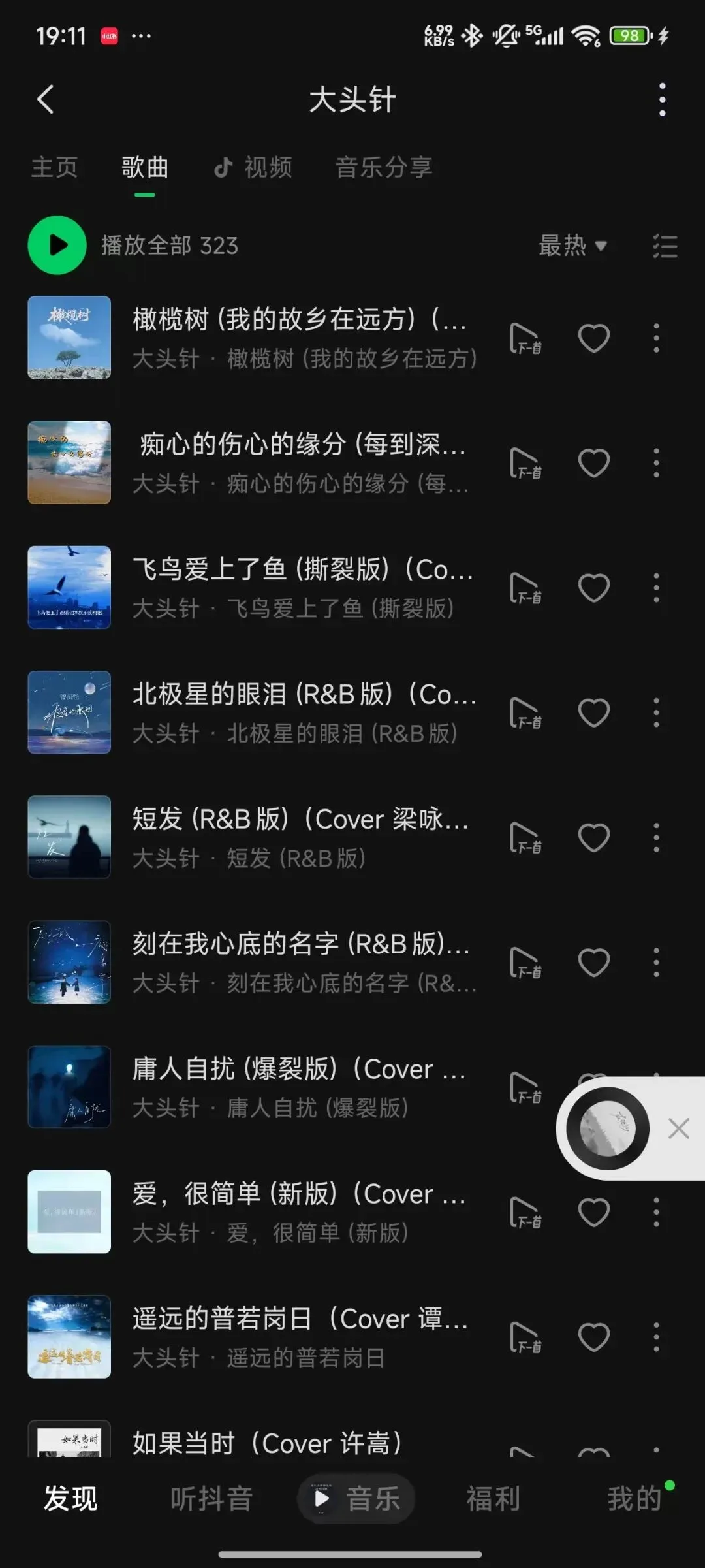This screenshot has height=1568, width=705.
Task: Expand the 最热 sort dropdown
Action: 572,246
